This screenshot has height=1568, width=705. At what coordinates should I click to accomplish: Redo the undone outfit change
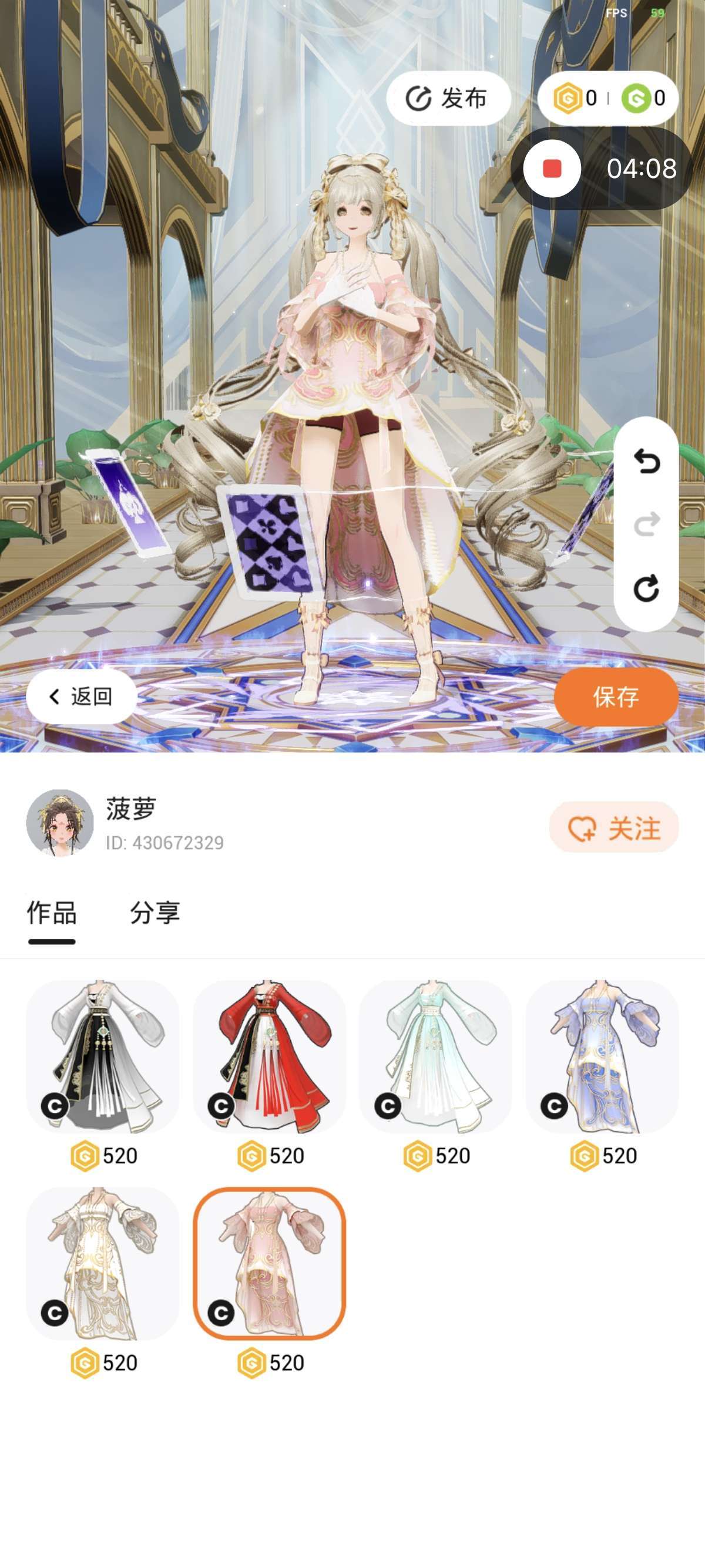pos(646,524)
